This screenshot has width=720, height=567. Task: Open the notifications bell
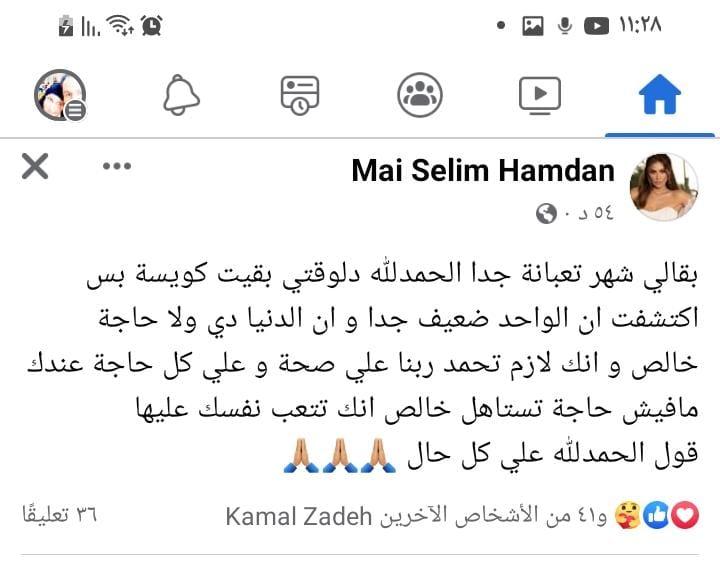[x=181, y=96]
